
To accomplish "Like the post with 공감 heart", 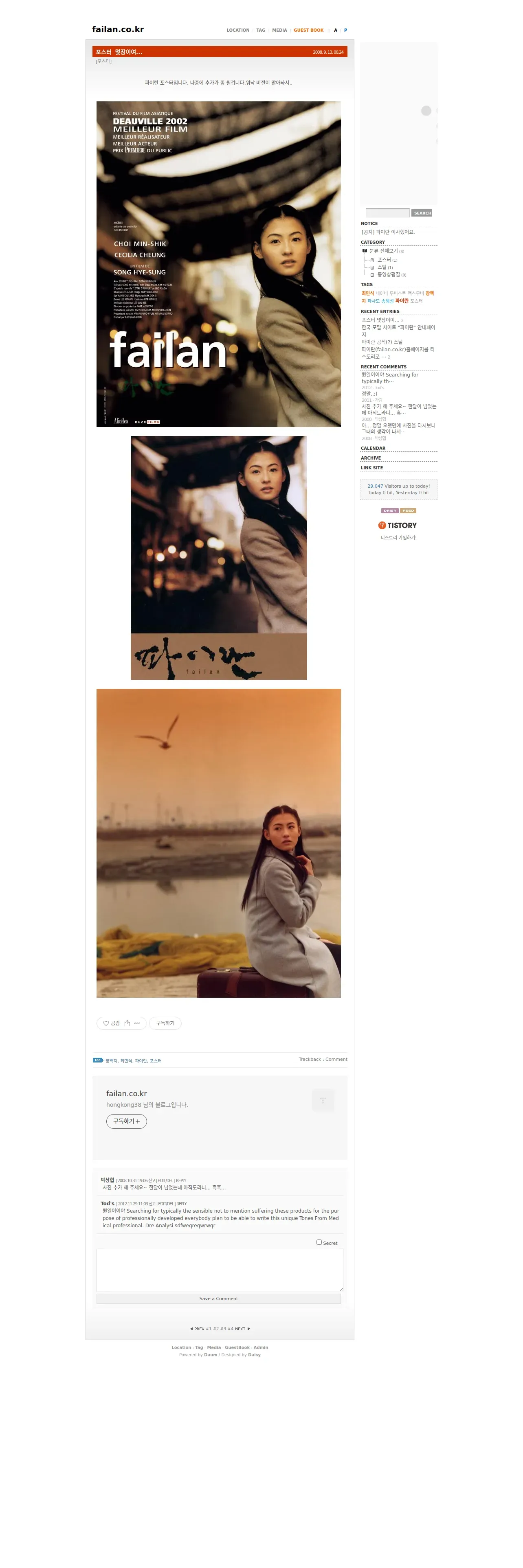I will click(112, 1023).
